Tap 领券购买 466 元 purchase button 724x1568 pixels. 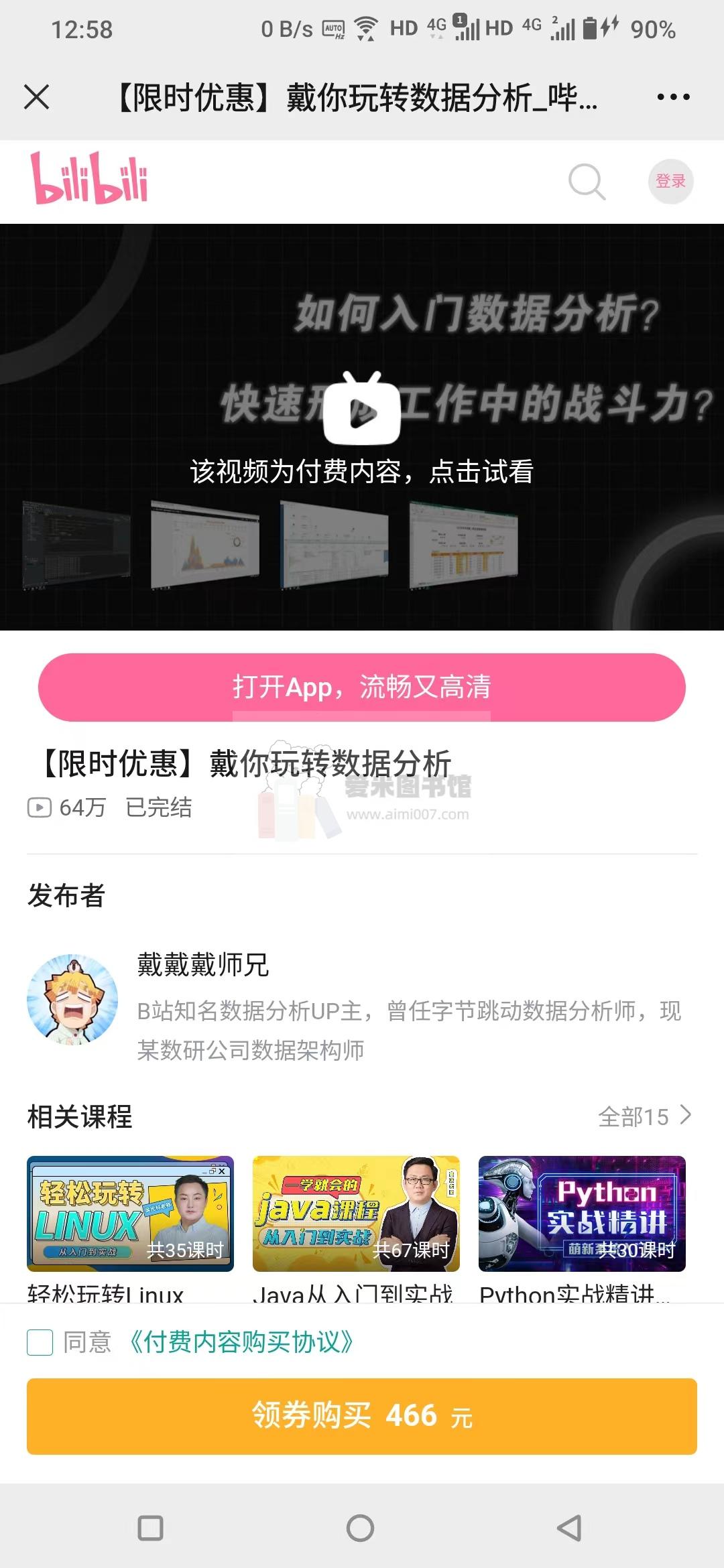[x=362, y=1416]
